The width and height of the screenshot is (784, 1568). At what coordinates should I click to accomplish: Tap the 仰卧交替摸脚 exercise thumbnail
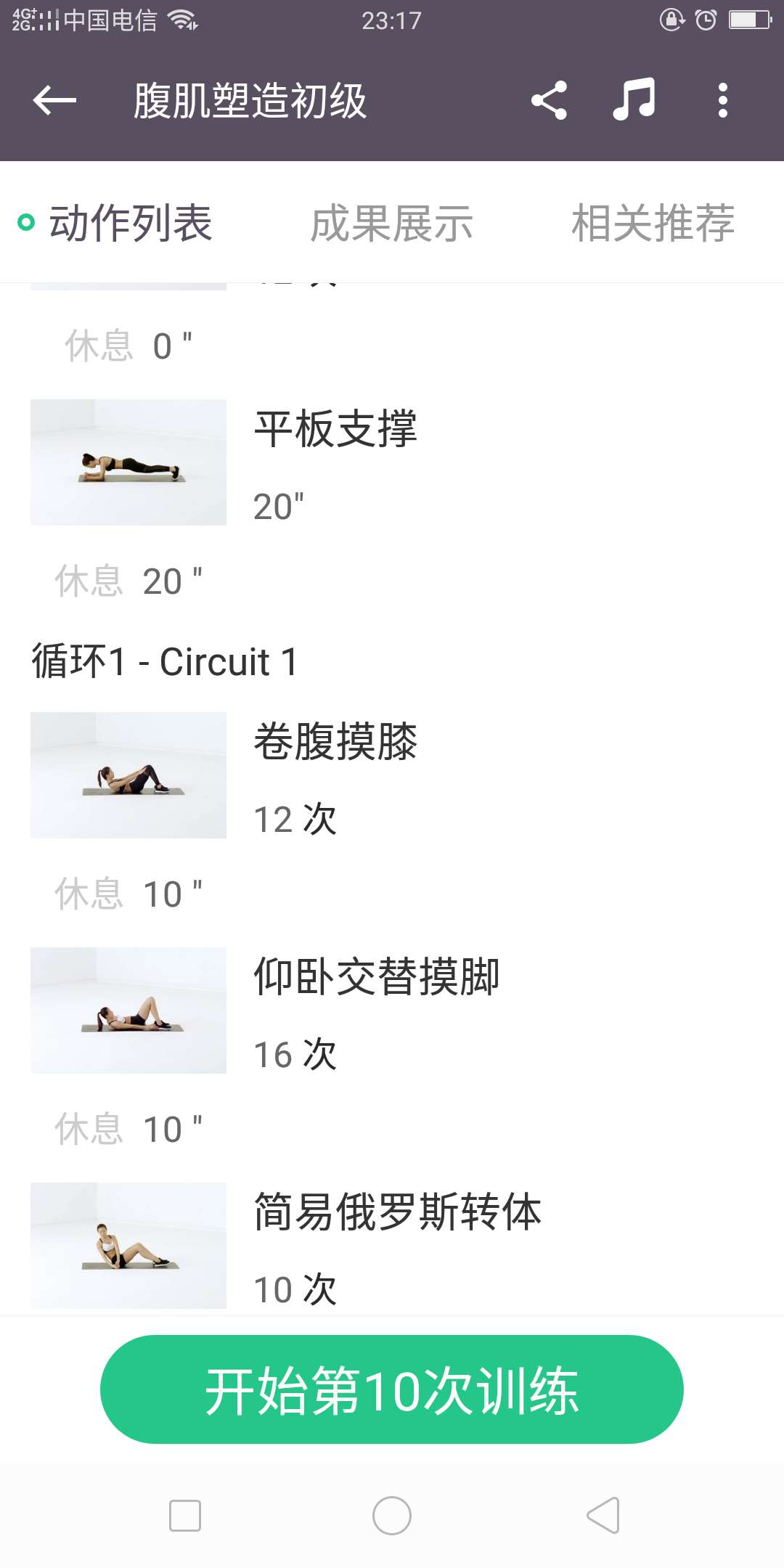tap(128, 1009)
